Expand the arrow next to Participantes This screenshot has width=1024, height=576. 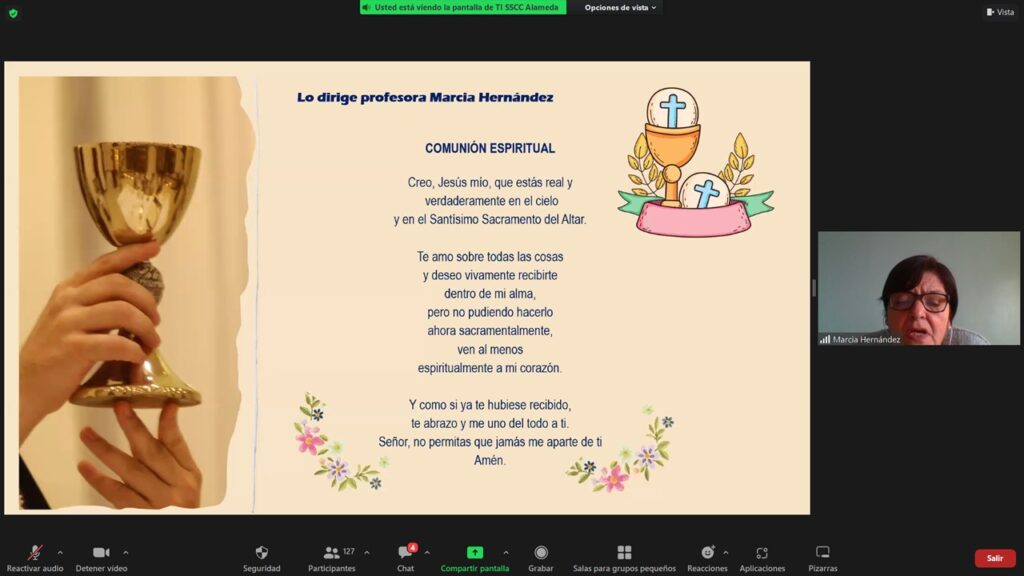pyautogui.click(x=366, y=552)
